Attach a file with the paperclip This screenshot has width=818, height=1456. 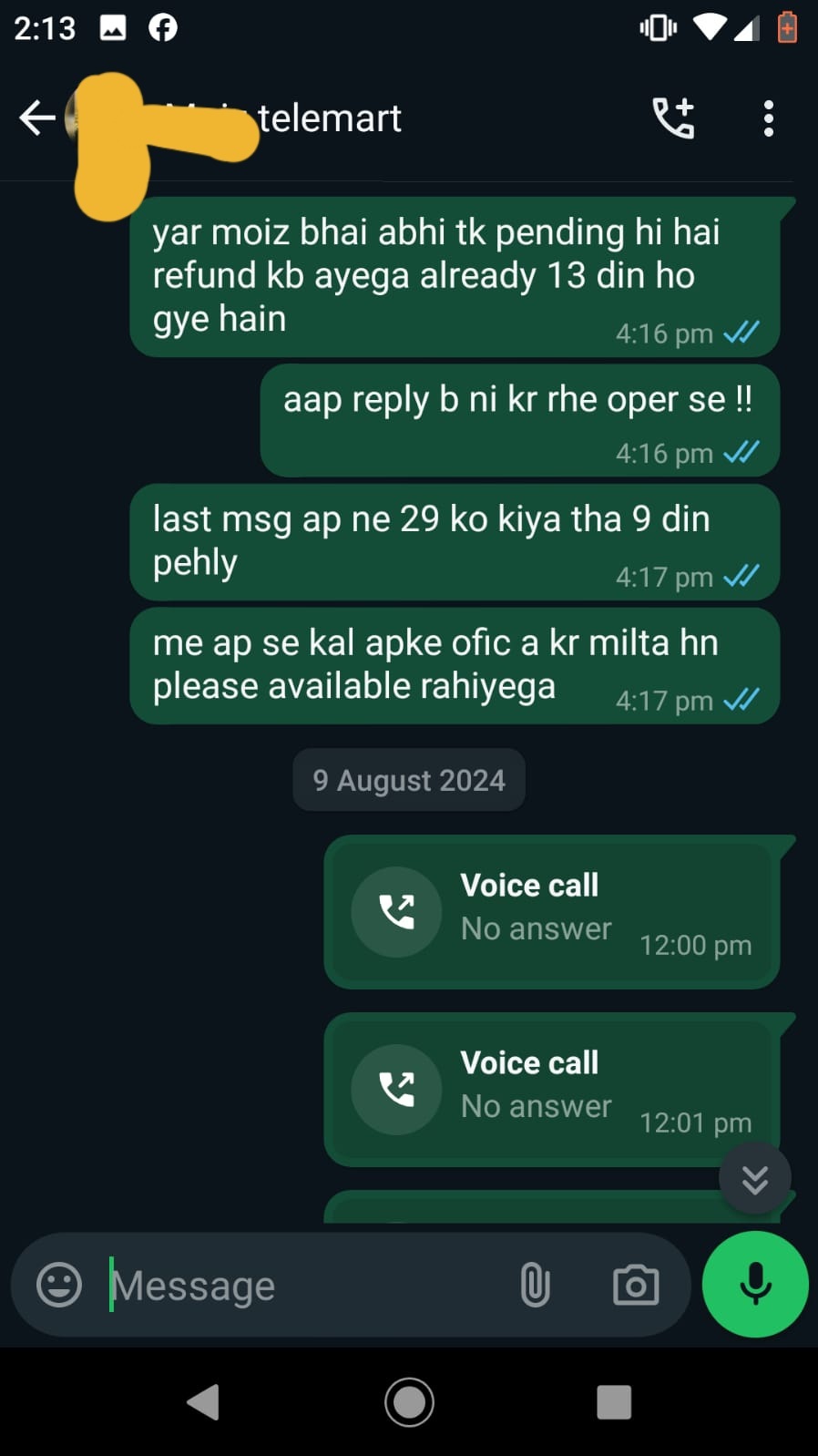click(x=535, y=1286)
